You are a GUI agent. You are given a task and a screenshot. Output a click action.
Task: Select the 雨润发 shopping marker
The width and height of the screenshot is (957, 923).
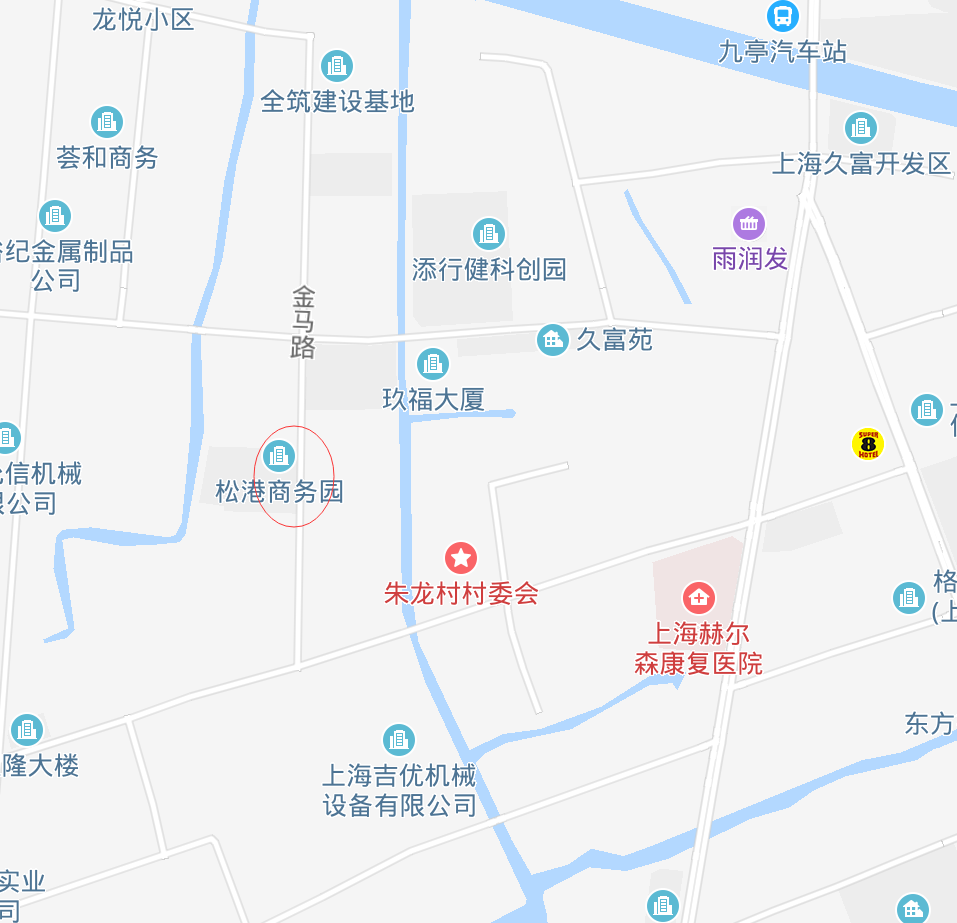coord(749,224)
